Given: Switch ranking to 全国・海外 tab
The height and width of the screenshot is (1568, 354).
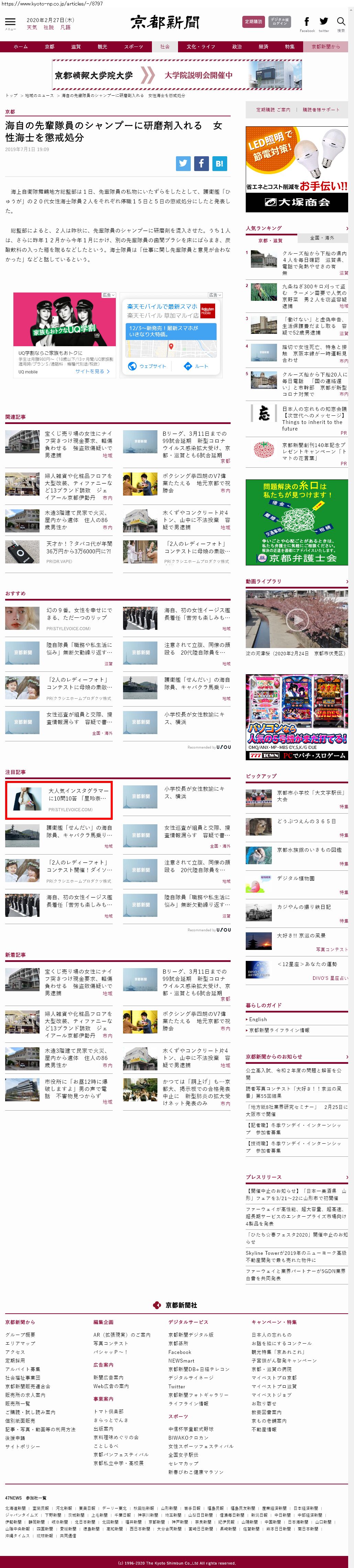Looking at the screenshot, I should pyautogui.click(x=322, y=238).
